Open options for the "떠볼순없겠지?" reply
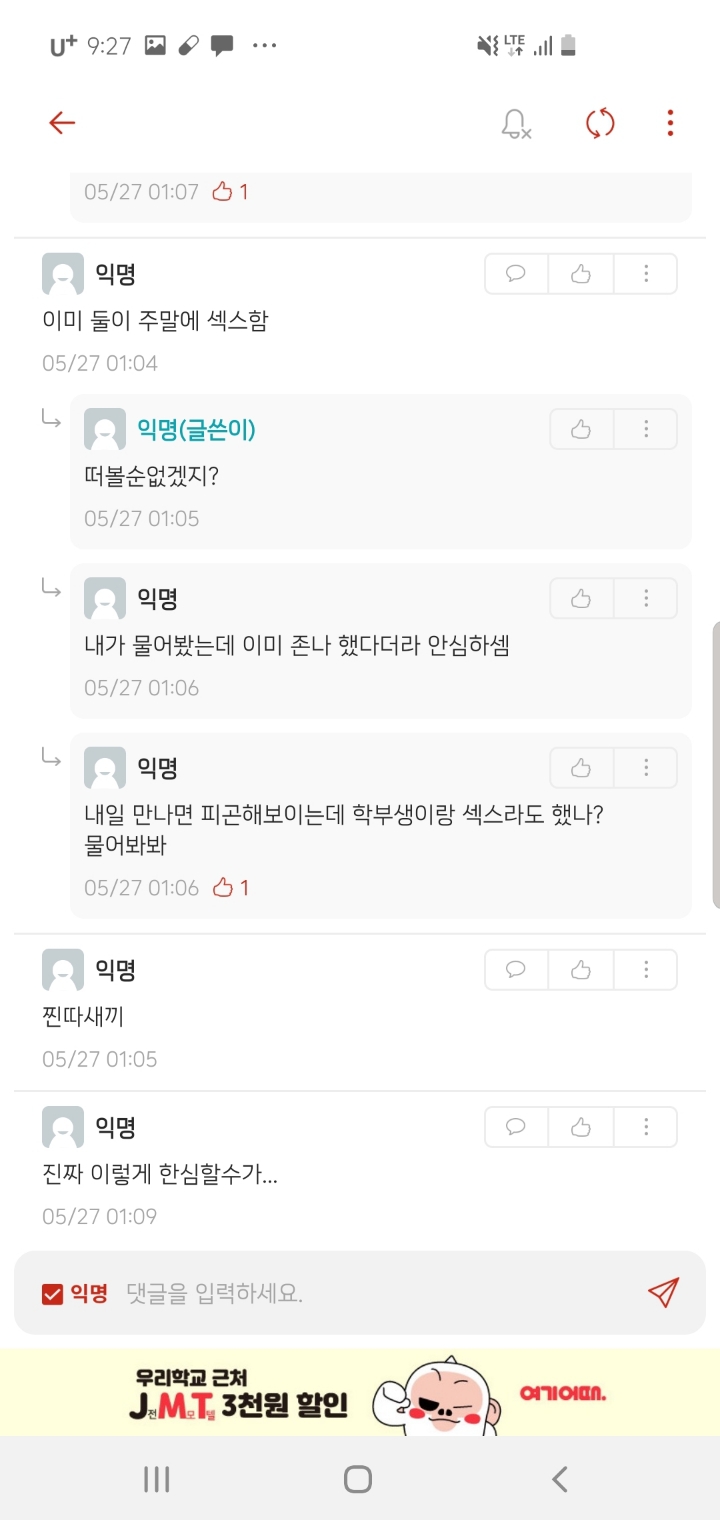The height and width of the screenshot is (1520, 720). click(646, 428)
